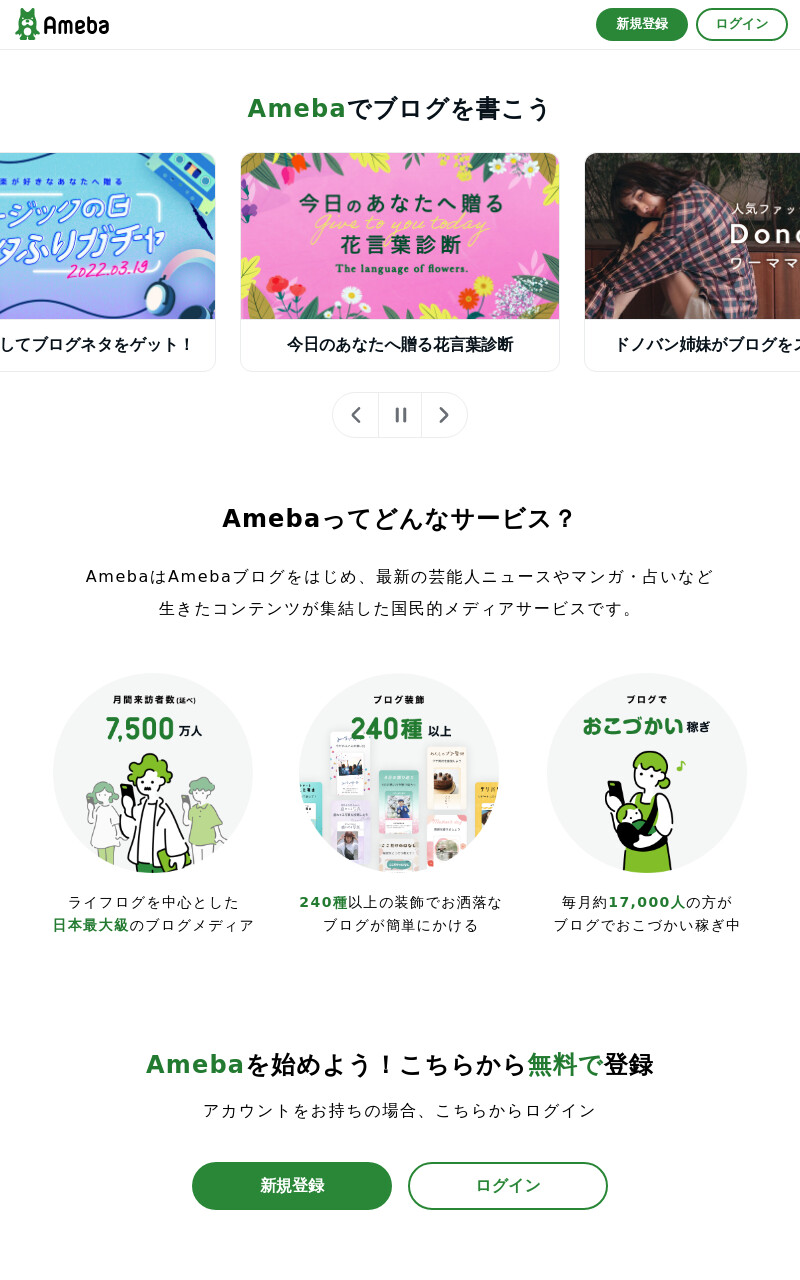This screenshot has width=800, height=1280.
Task: Pause the carousel autoplay
Action: pyautogui.click(x=400, y=415)
